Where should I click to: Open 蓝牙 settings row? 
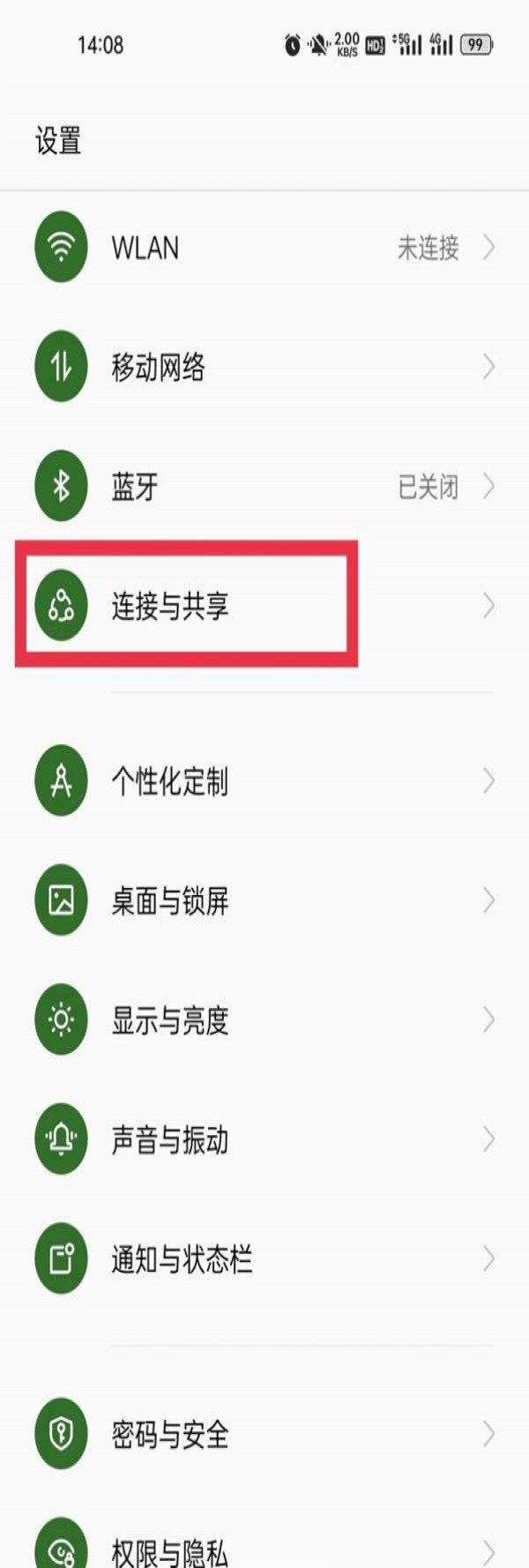click(x=264, y=486)
